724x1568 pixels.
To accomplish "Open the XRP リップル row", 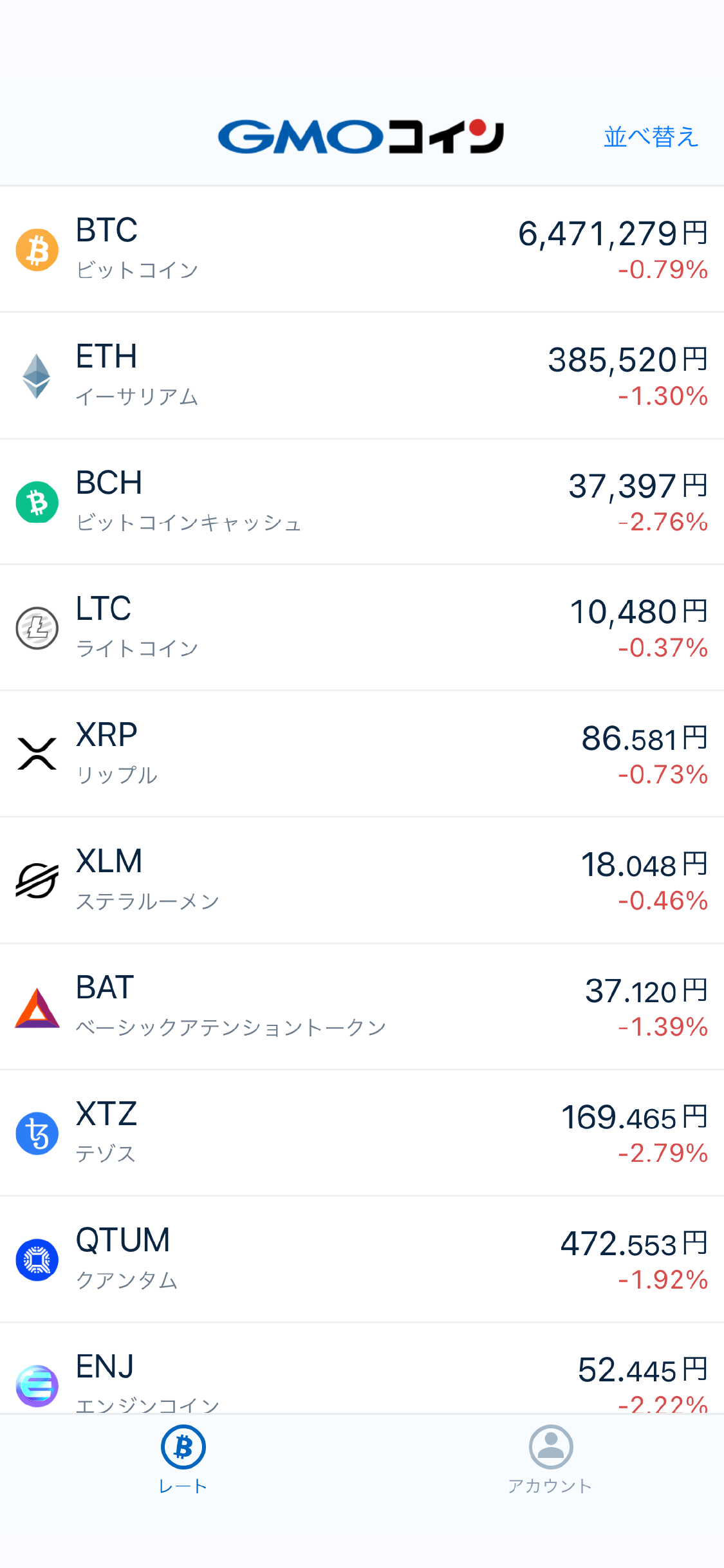I will click(362, 754).
